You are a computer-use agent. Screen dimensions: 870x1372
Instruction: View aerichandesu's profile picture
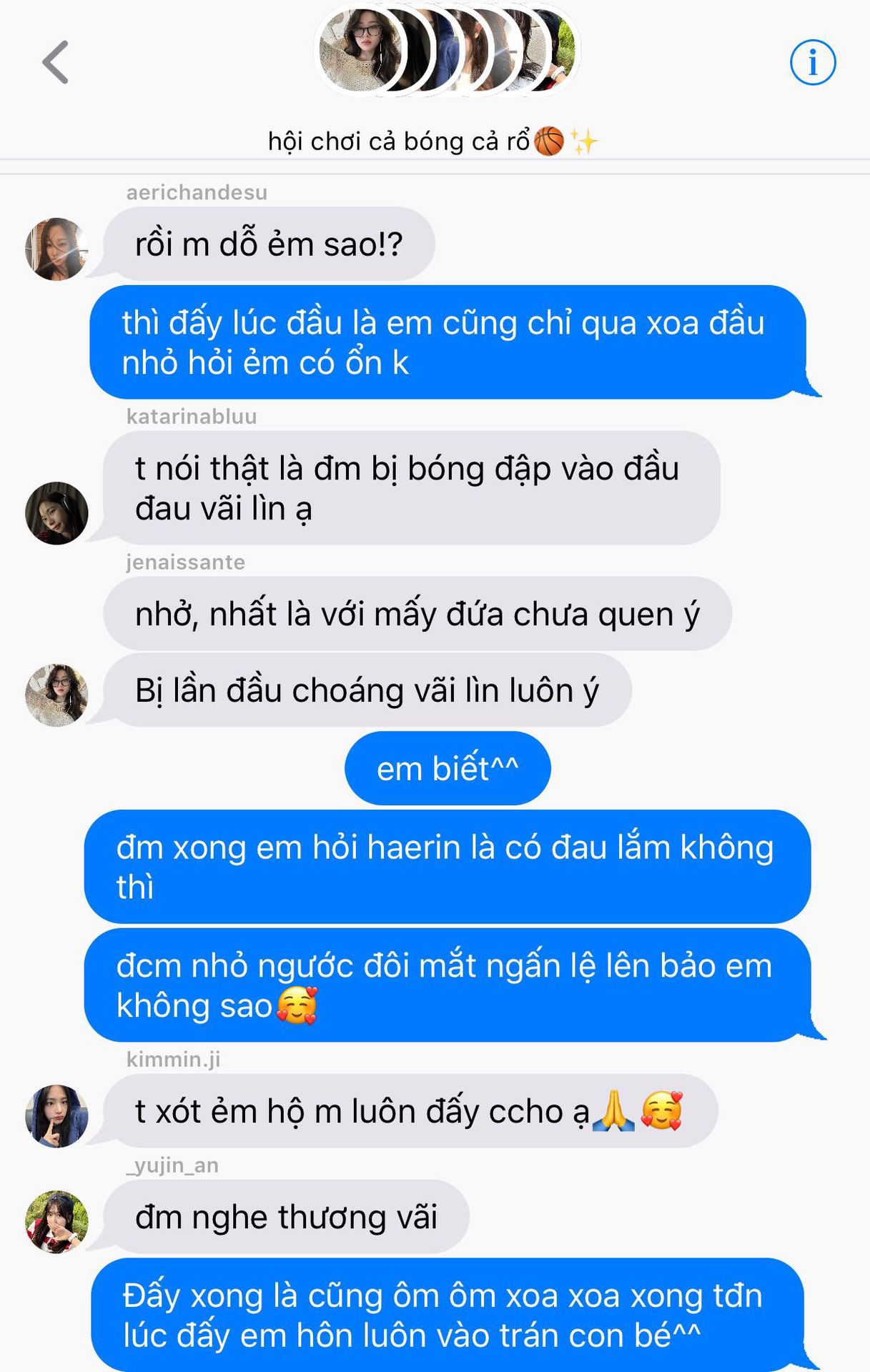pos(56,249)
